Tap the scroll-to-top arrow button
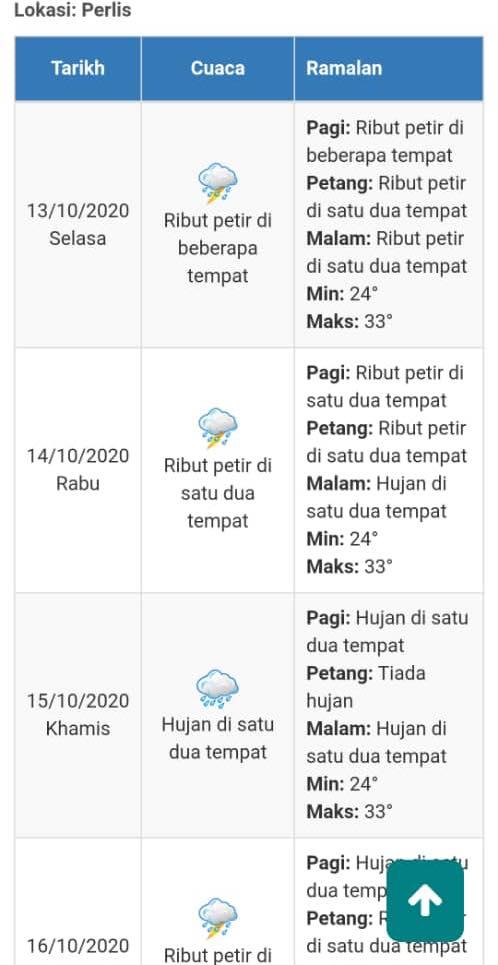This screenshot has width=498, height=965. coord(425,901)
